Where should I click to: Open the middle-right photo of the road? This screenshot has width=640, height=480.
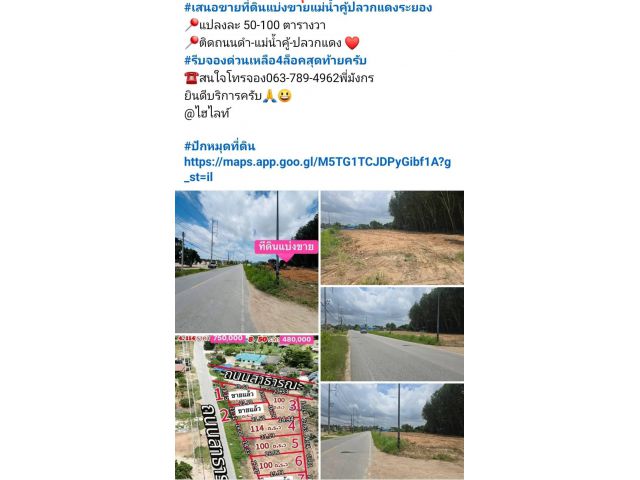click(392, 334)
